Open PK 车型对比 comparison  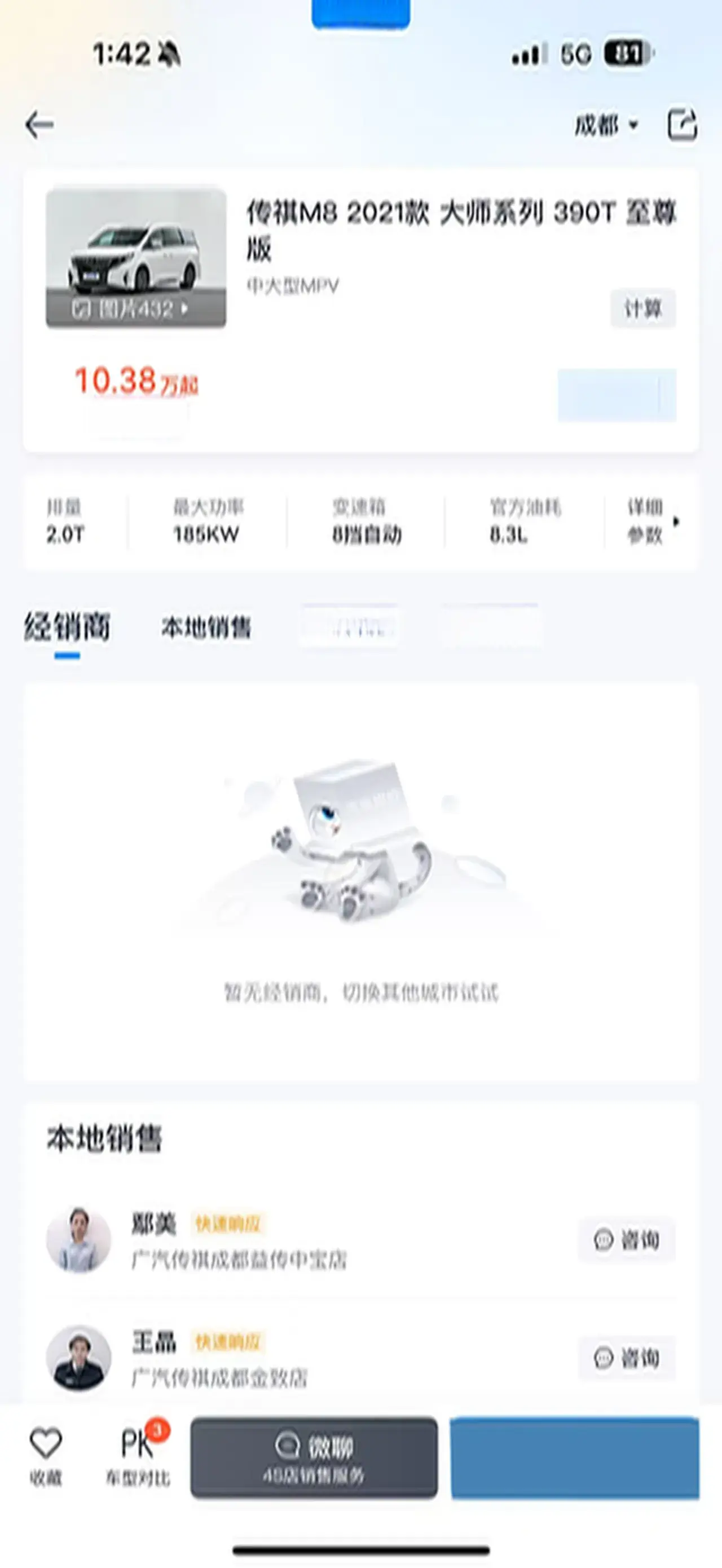pyautogui.click(x=138, y=1456)
